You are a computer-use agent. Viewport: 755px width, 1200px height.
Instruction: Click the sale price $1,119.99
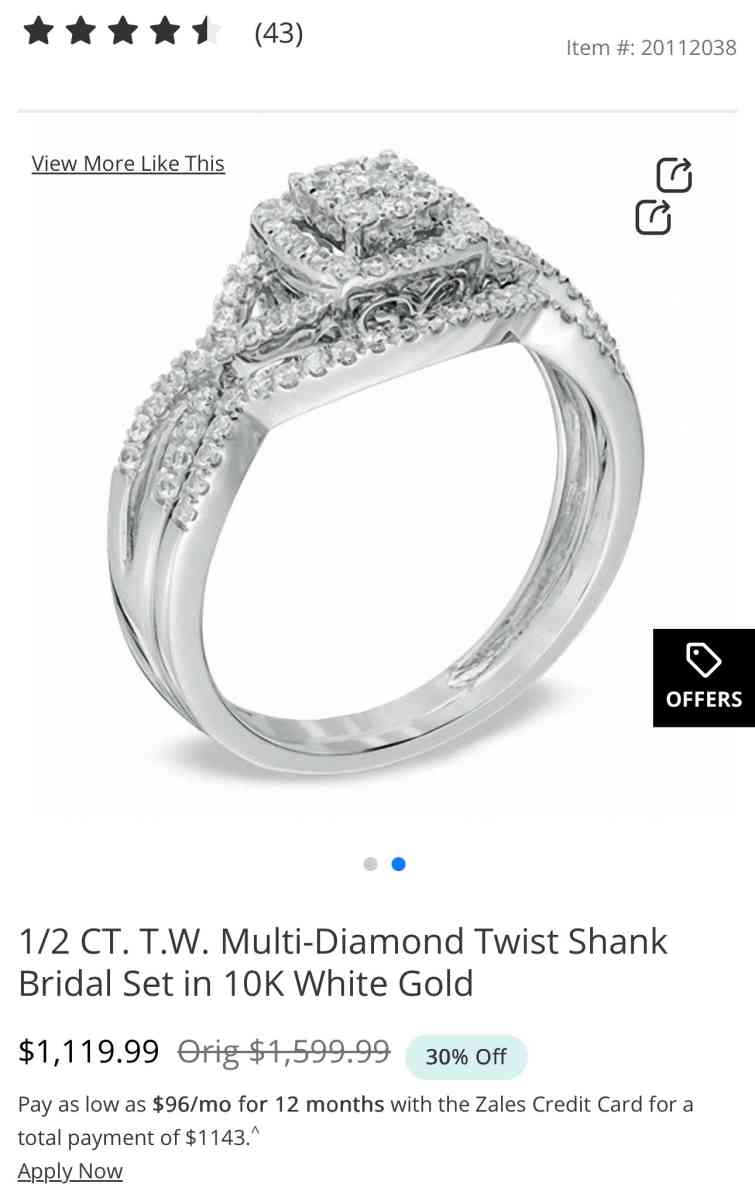pyautogui.click(x=89, y=1051)
